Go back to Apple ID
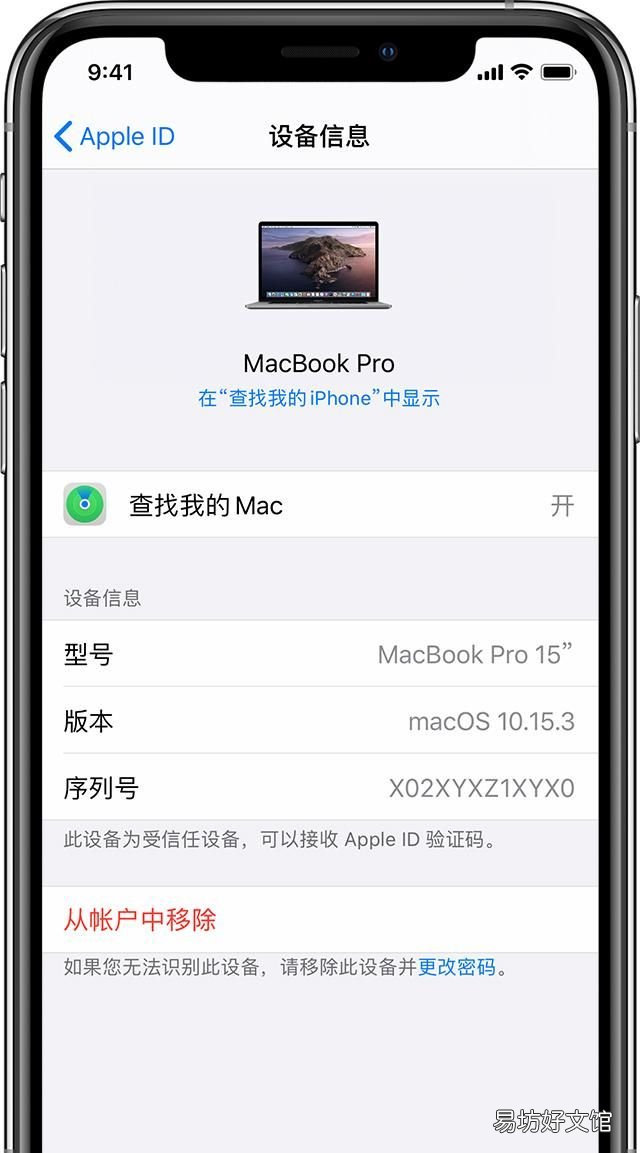640x1153 pixels. point(115,137)
